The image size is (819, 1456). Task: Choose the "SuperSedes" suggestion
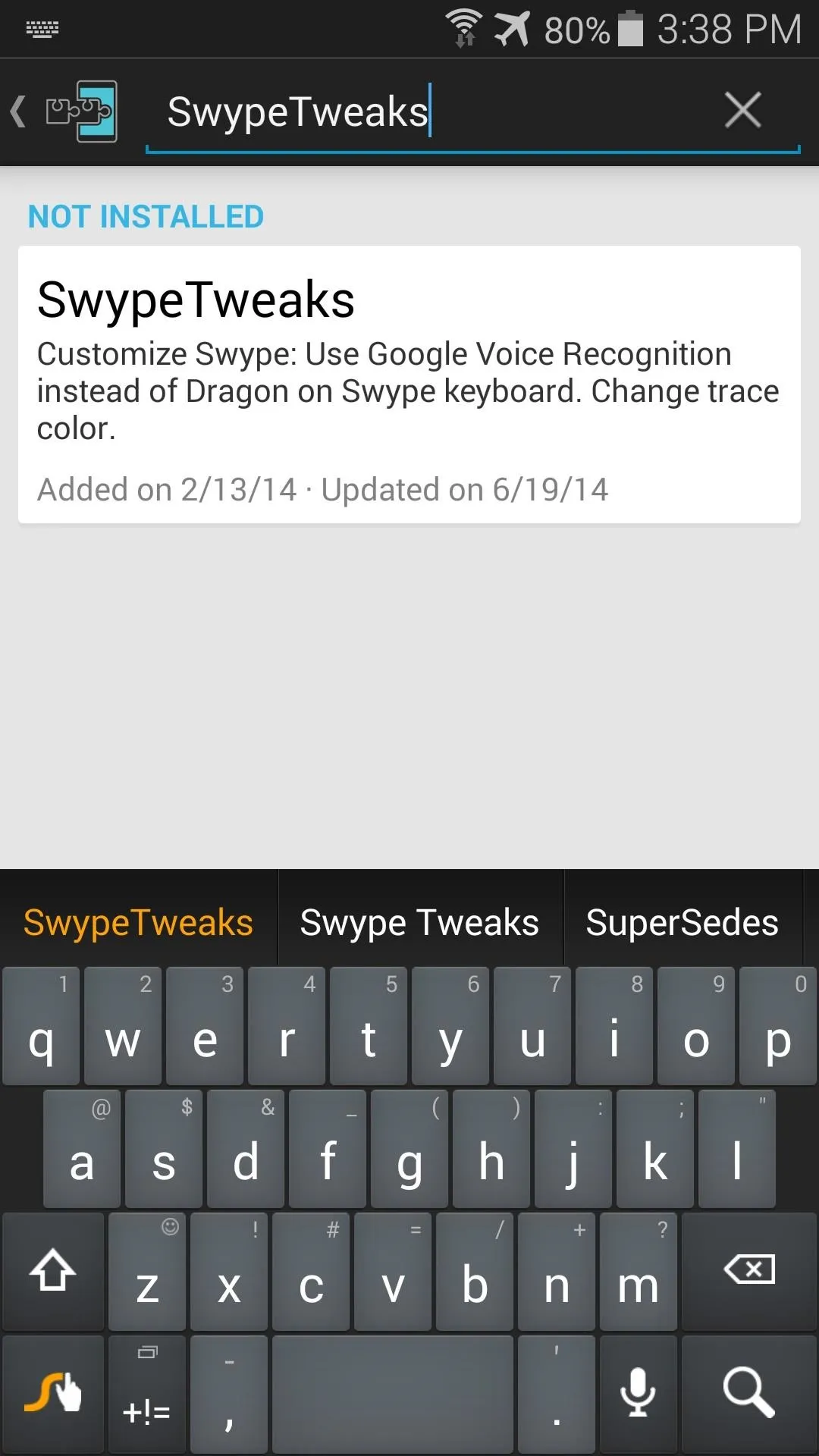pyautogui.click(x=682, y=923)
